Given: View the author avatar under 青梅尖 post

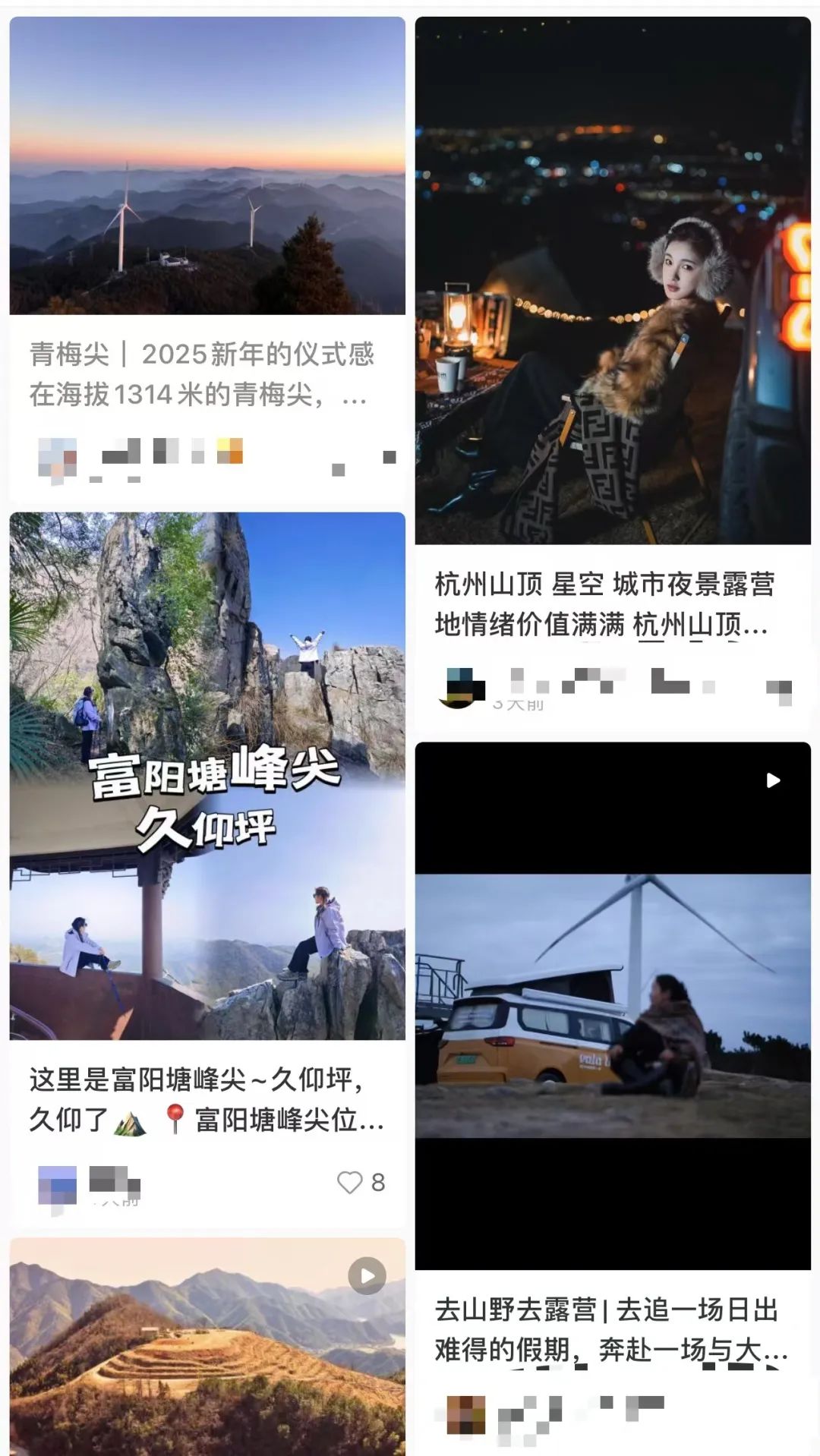Looking at the screenshot, I should pos(58,458).
